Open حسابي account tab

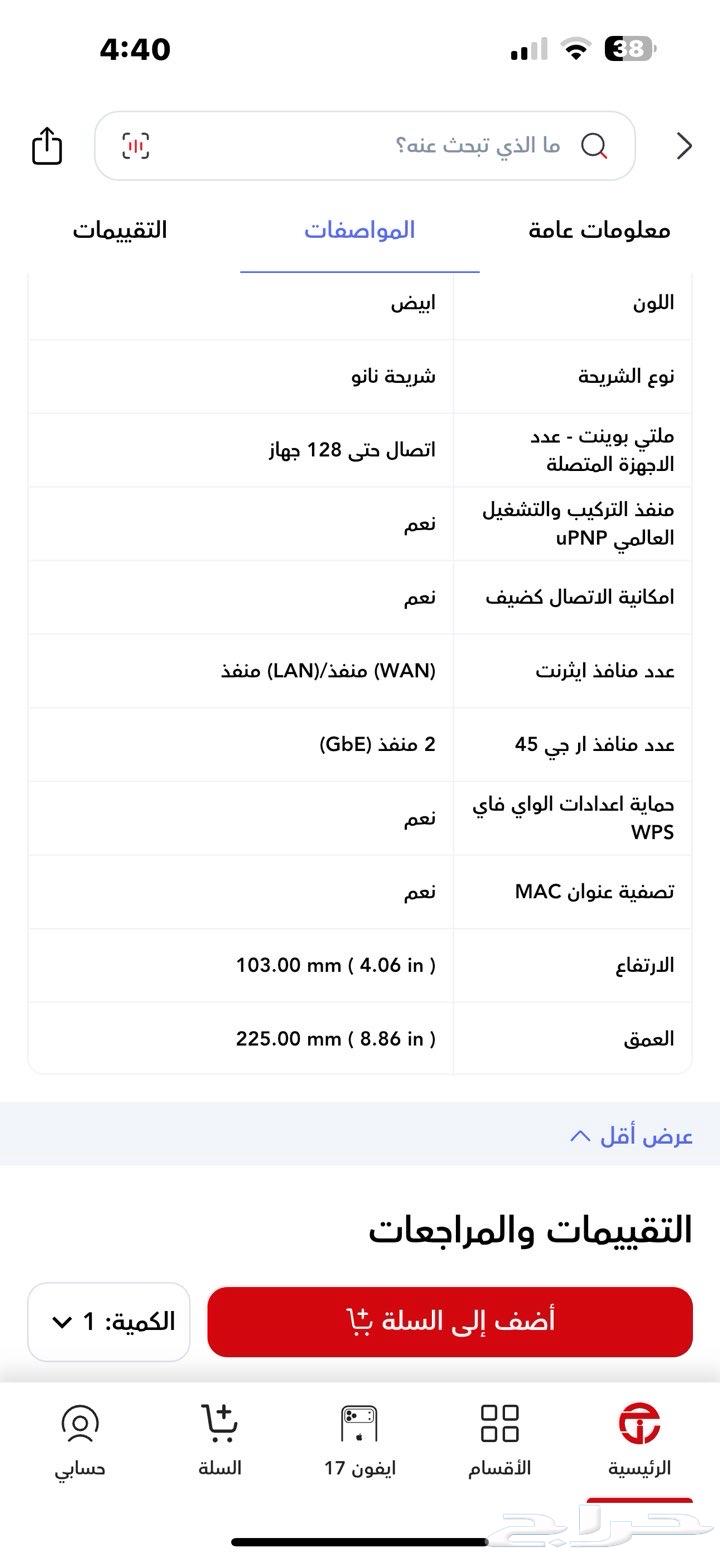point(80,1440)
